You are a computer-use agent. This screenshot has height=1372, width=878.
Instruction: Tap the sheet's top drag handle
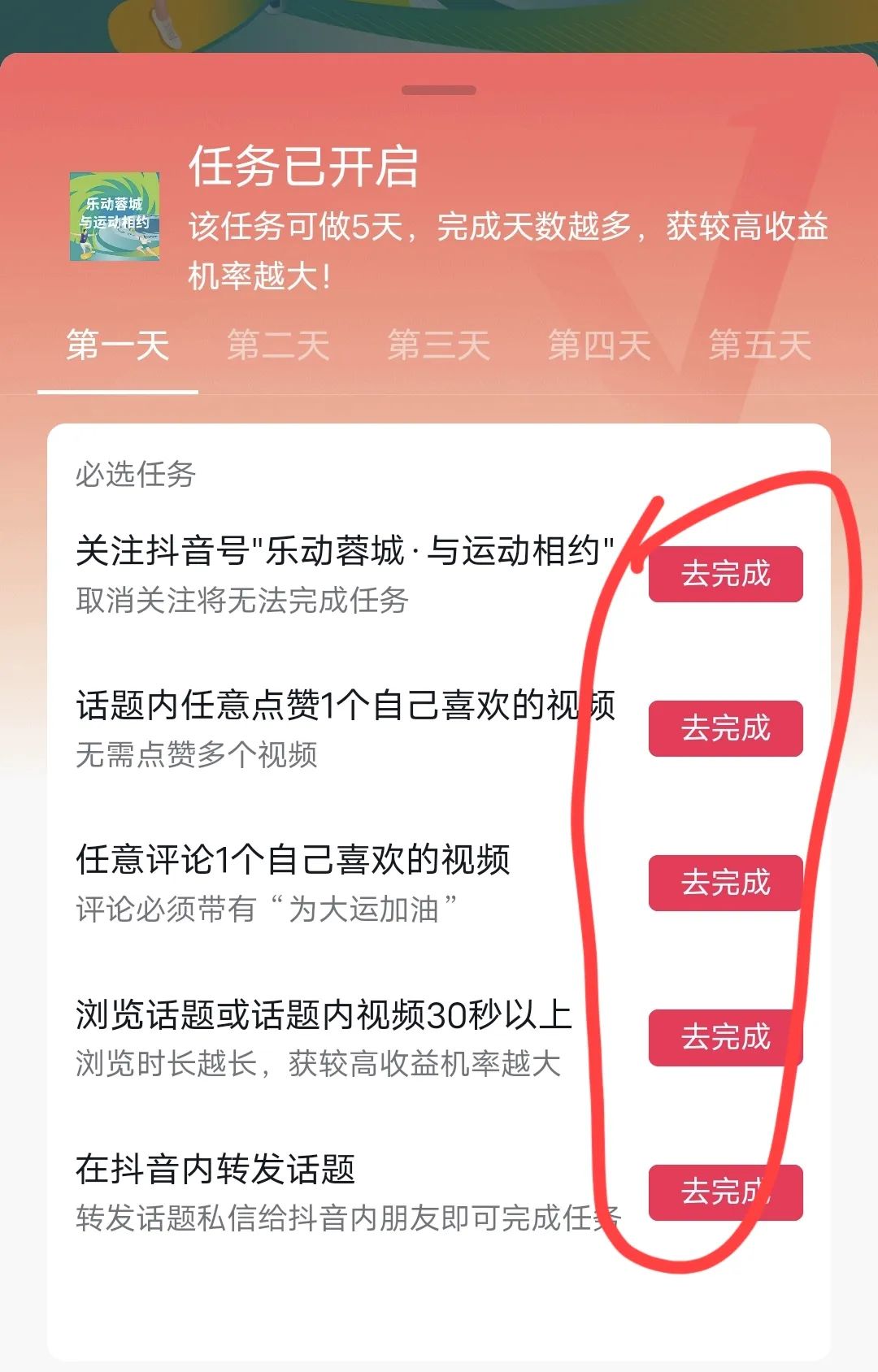click(439, 90)
